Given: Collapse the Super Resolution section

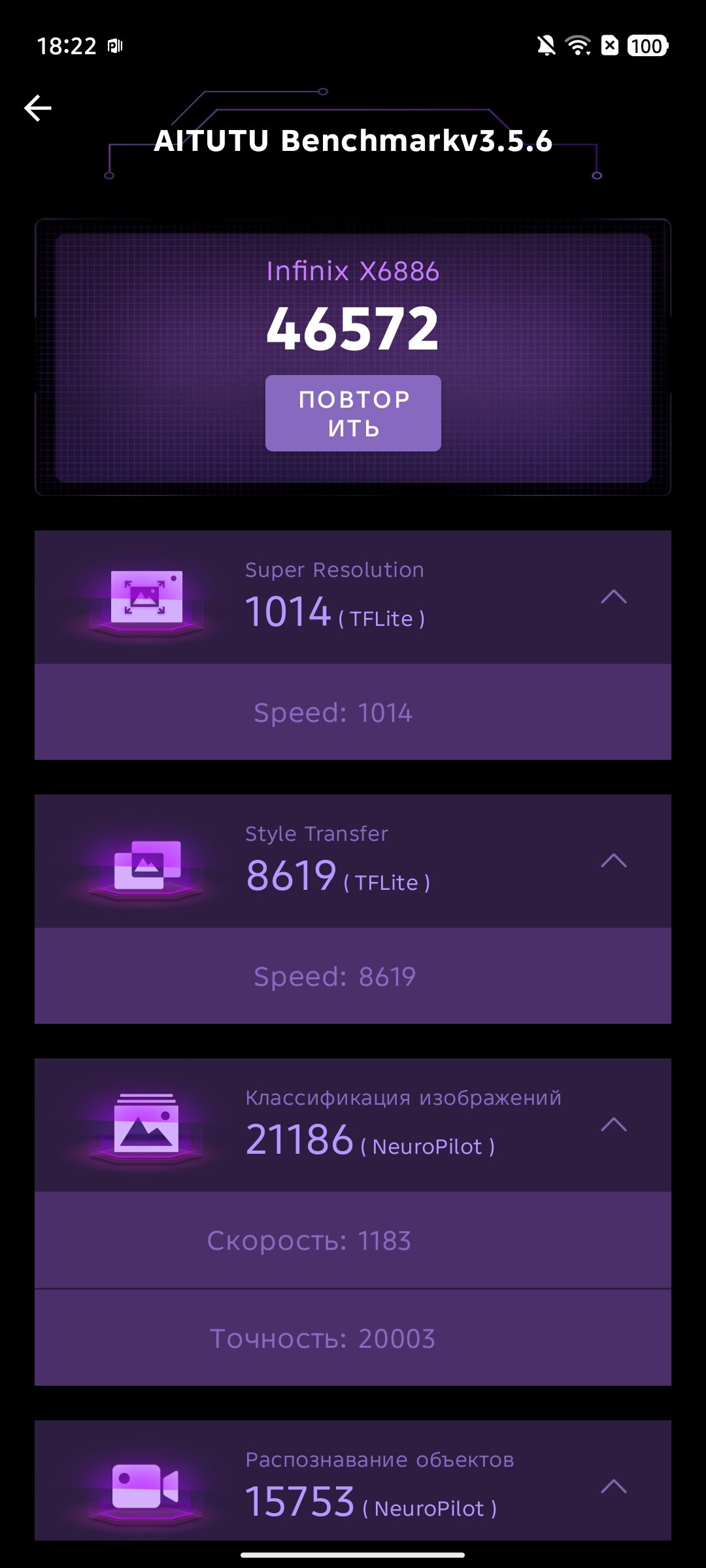Looking at the screenshot, I should [x=613, y=596].
